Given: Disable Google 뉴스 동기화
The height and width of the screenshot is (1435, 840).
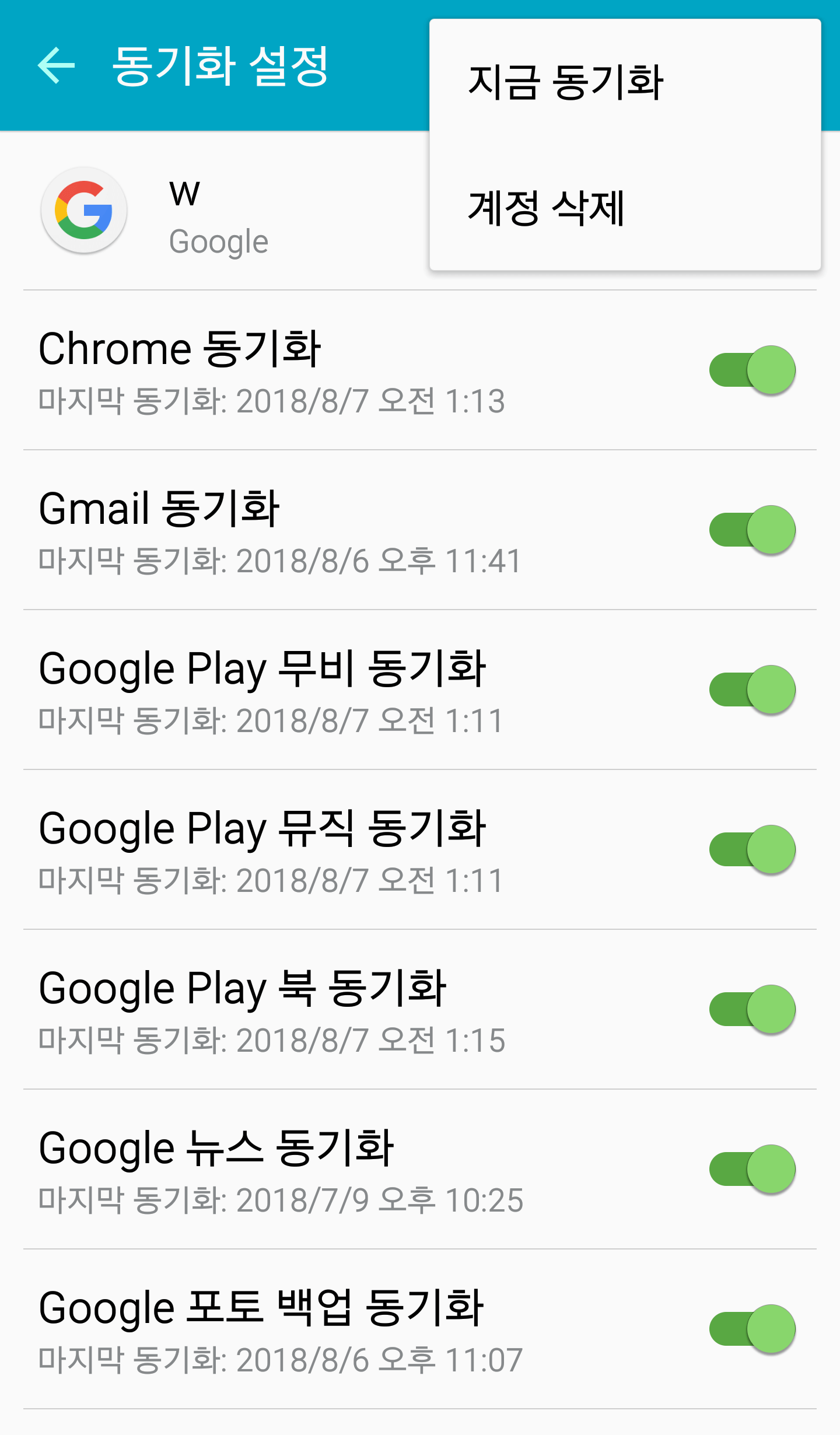Looking at the screenshot, I should [752, 1169].
